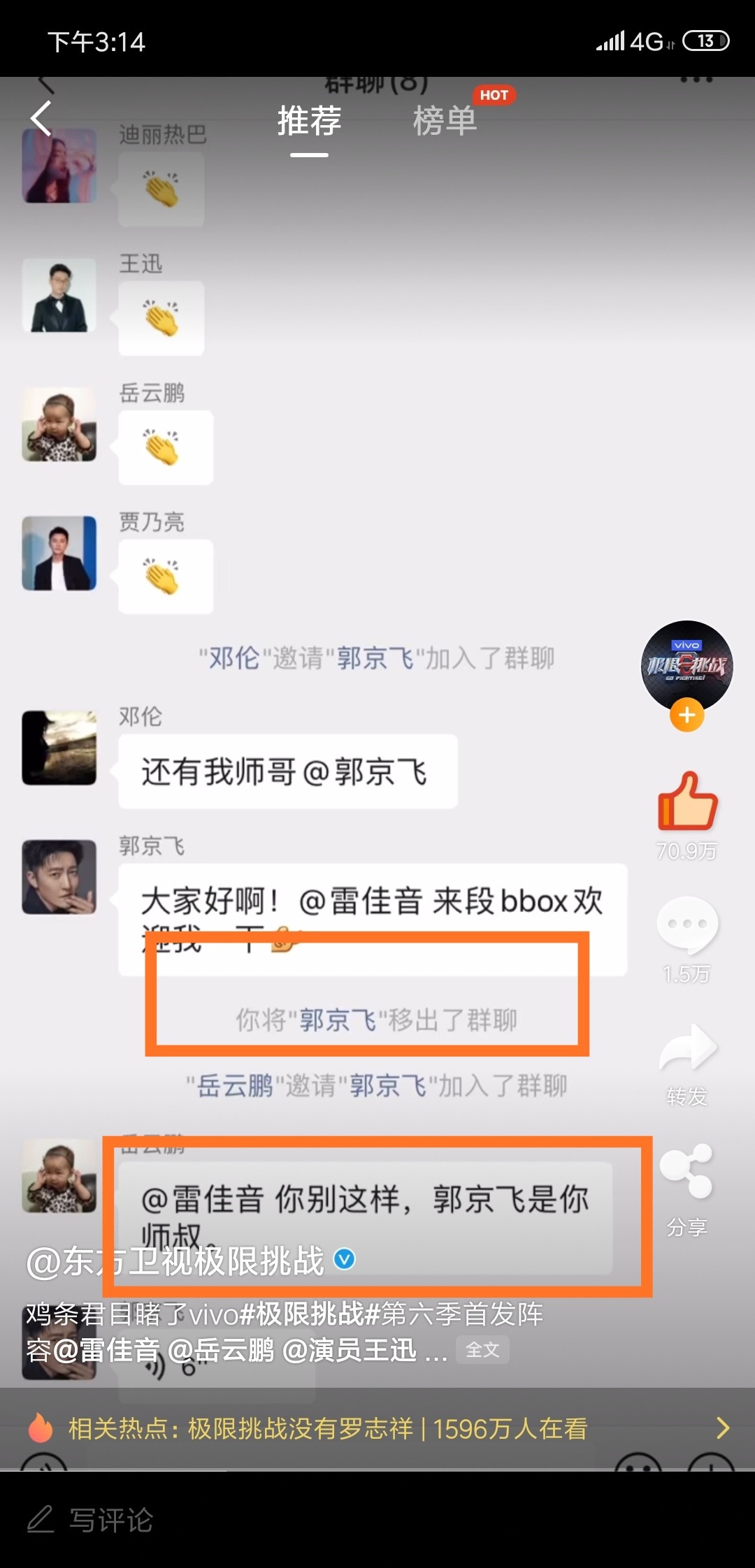Screen dimensions: 755x1568
Task: Open mention @雷佳音 in the caption
Action: click(106, 1350)
